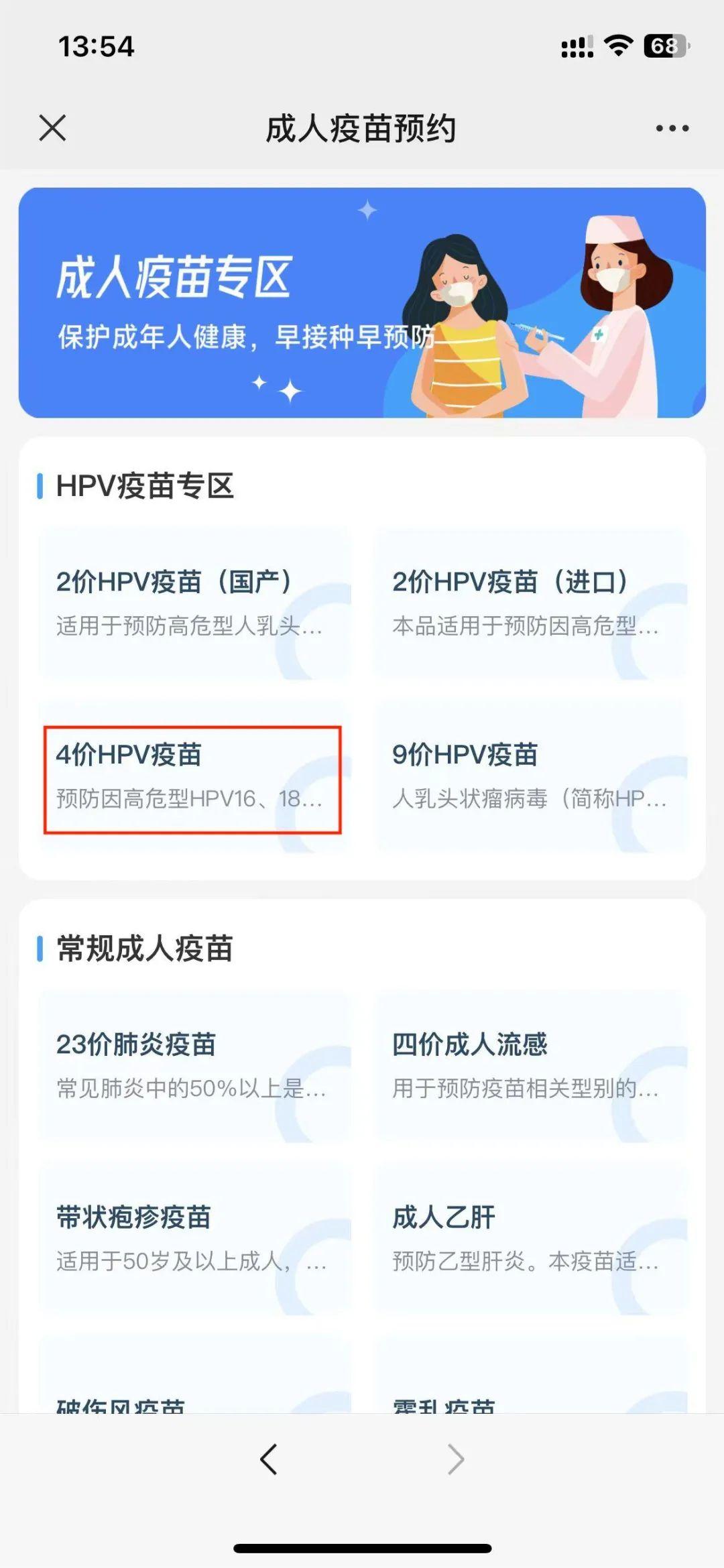Open the 成人乙肝 vaccine card
The width and height of the screenshot is (724, 1568).
[x=531, y=1239]
